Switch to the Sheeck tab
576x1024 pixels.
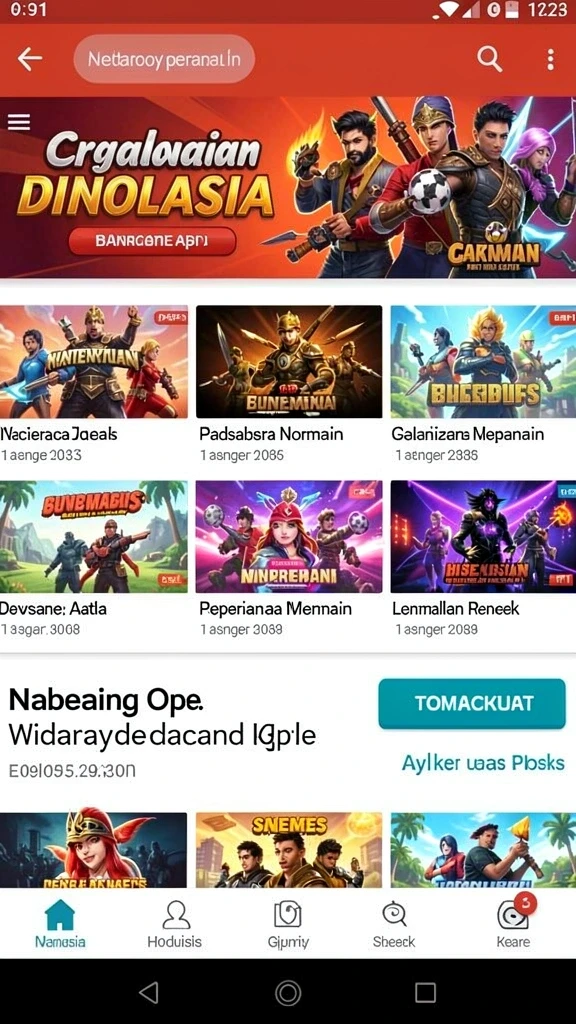tap(394, 924)
